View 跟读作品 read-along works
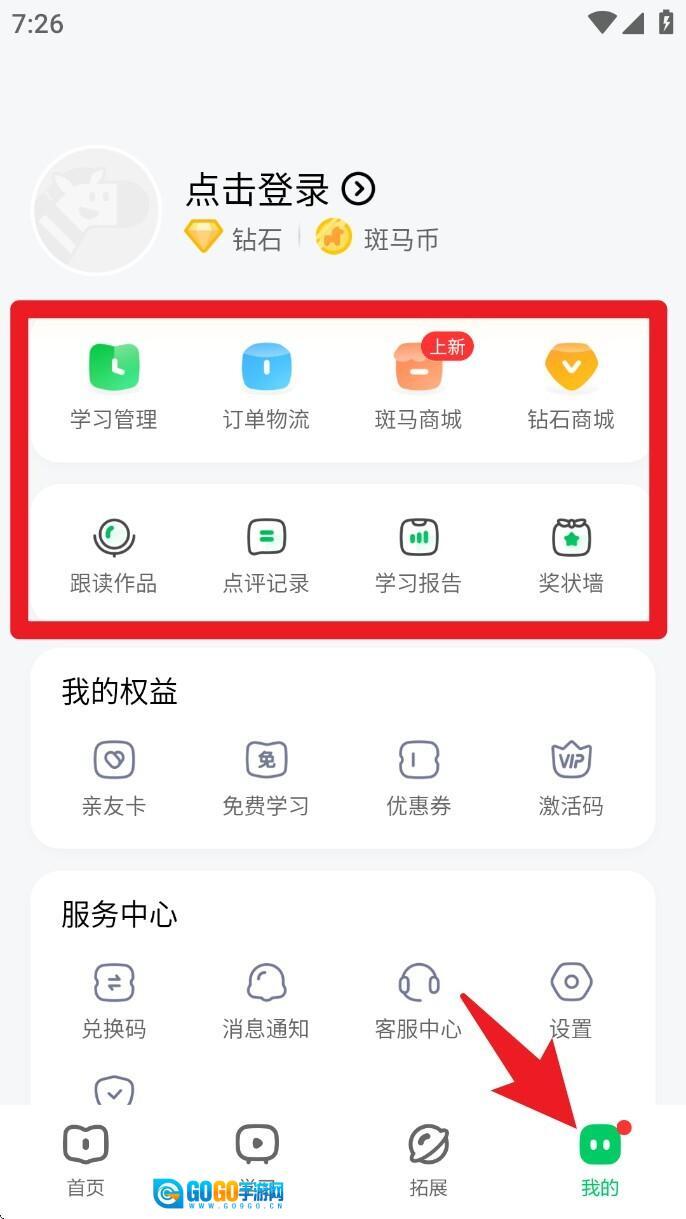The height and width of the screenshot is (1219, 686). click(x=114, y=554)
